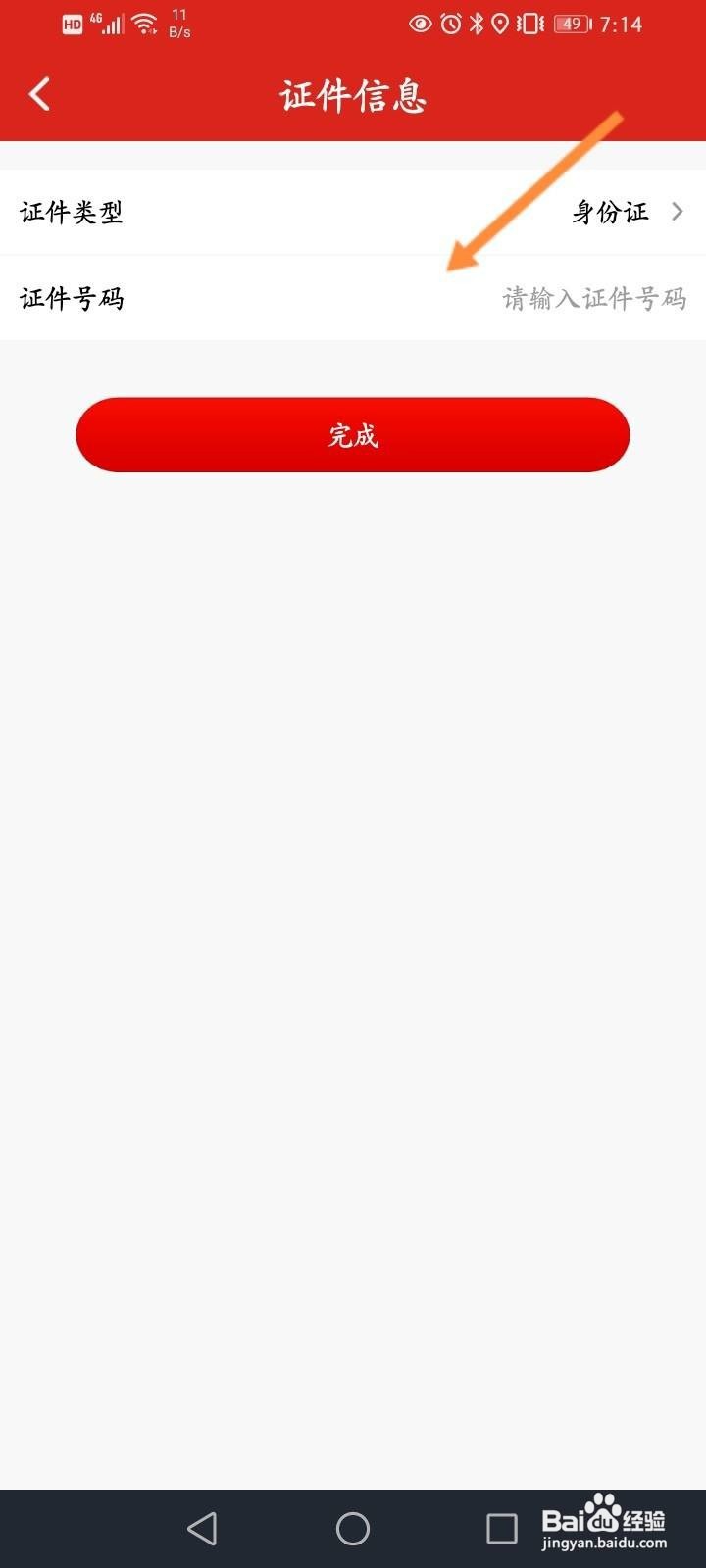Tap the Bluetooth icon in the status bar
The width and height of the screenshot is (706, 1568).
tap(475, 24)
